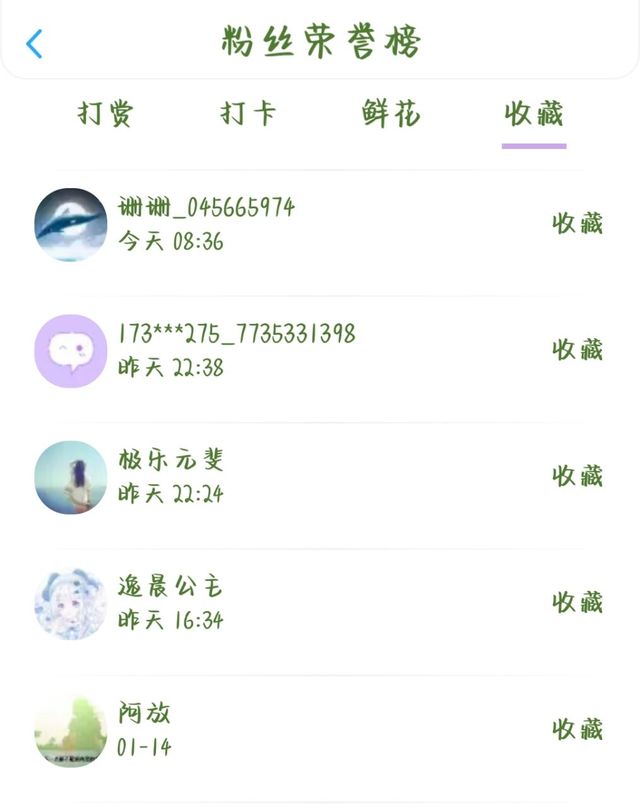Switch to the 打赏 tab
This screenshot has height=808, width=640.
[x=105, y=114]
